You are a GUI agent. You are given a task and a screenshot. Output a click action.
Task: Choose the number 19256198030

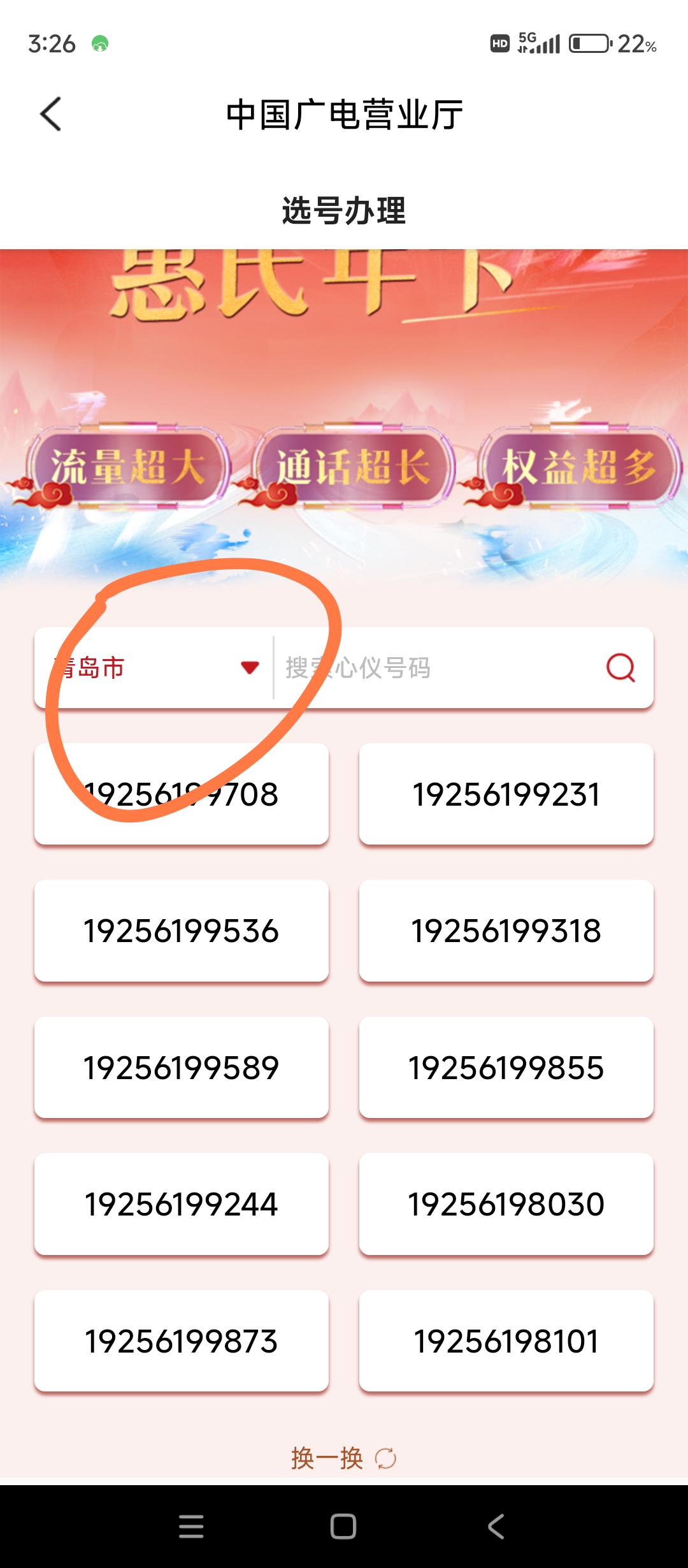pyautogui.click(x=506, y=1204)
